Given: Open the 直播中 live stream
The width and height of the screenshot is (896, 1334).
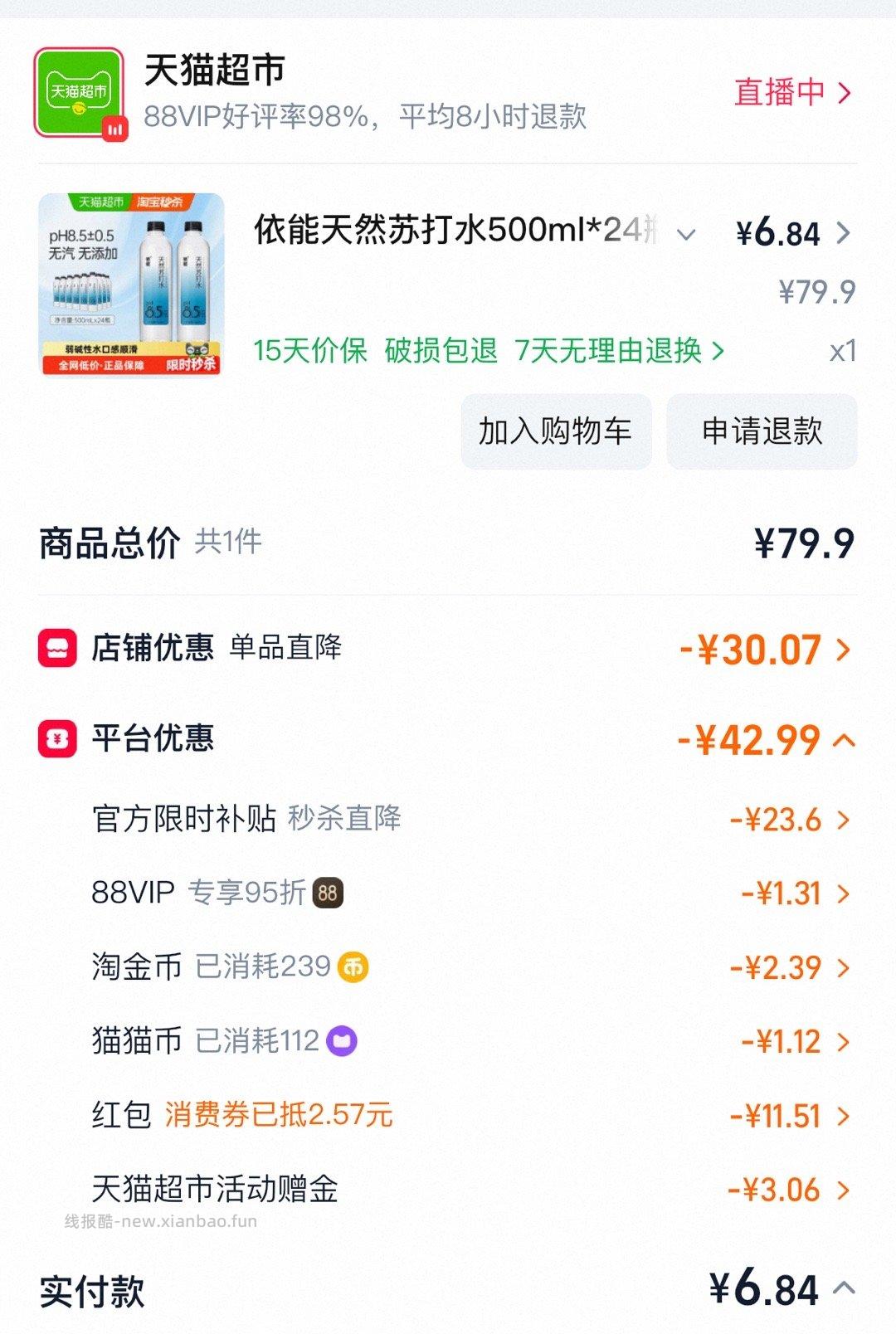Looking at the screenshot, I should (x=786, y=91).
